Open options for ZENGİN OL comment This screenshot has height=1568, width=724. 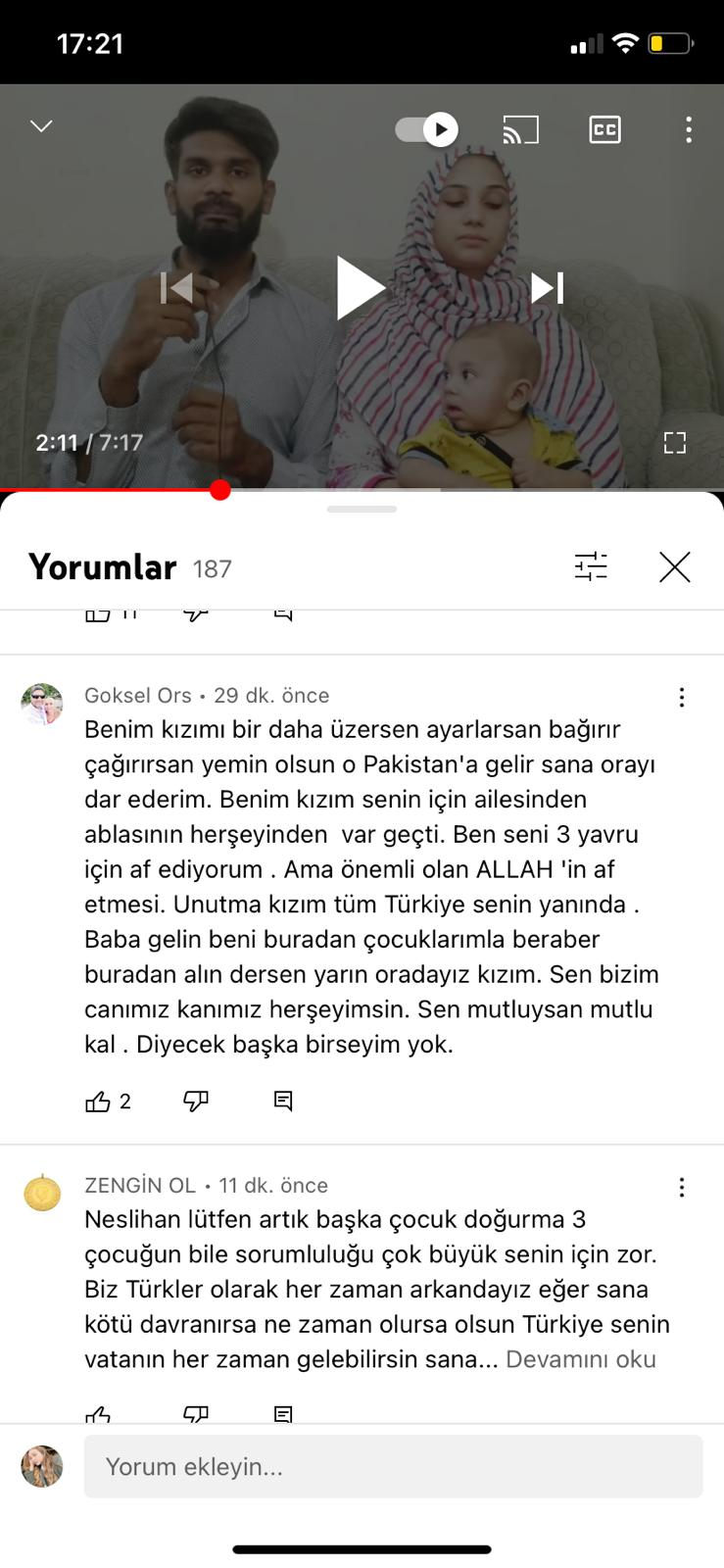point(682,1188)
